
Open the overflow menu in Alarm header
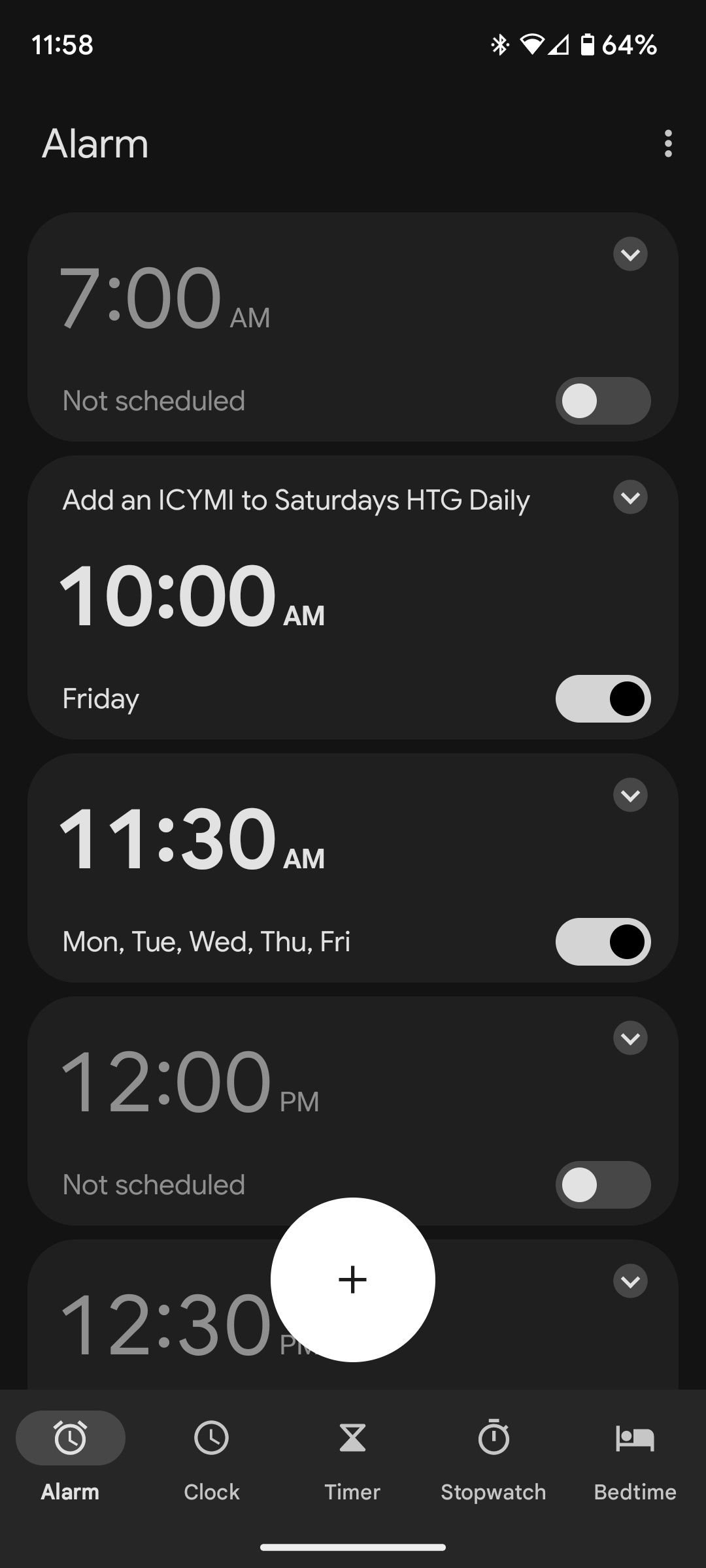pyautogui.click(x=667, y=143)
